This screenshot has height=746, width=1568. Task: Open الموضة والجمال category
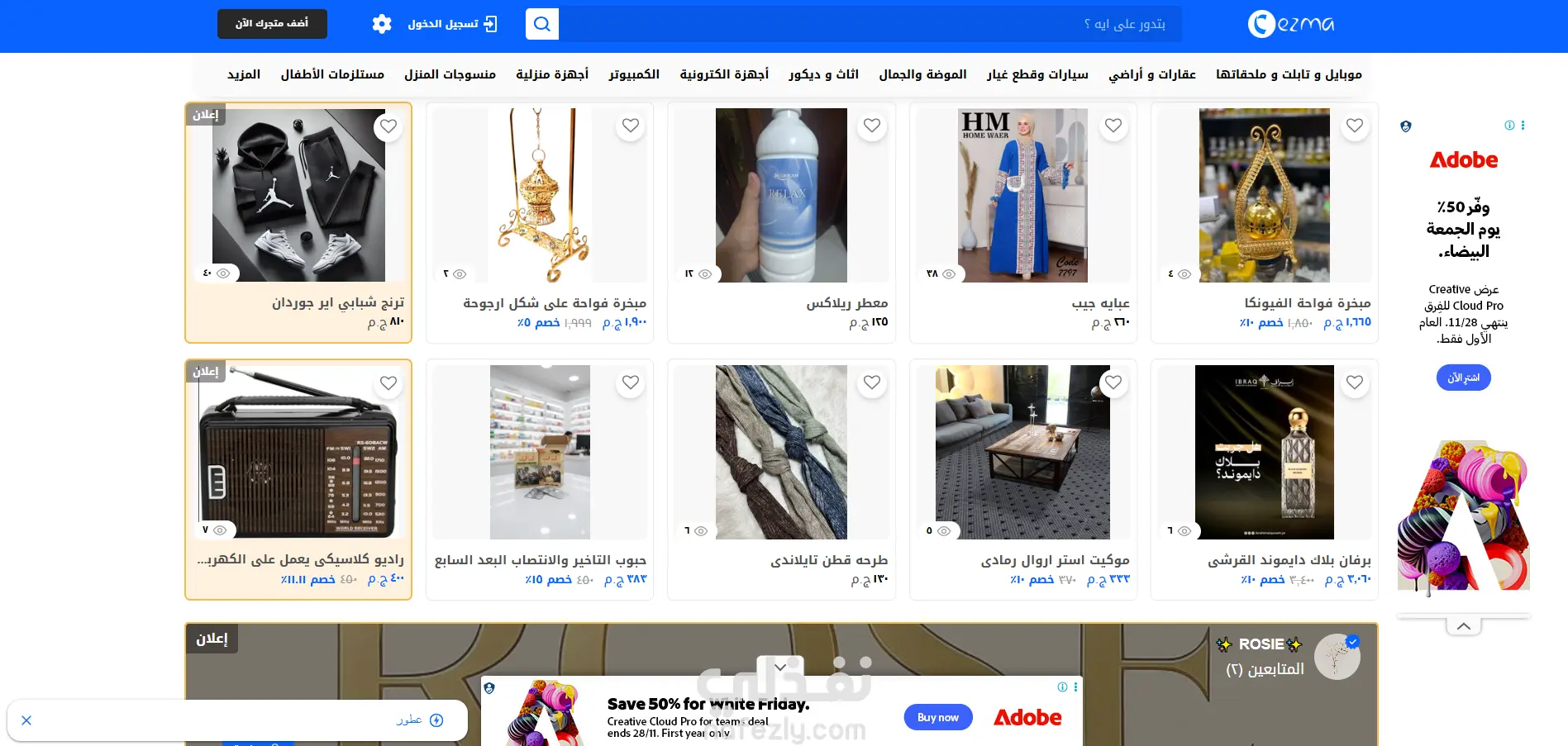click(x=922, y=74)
